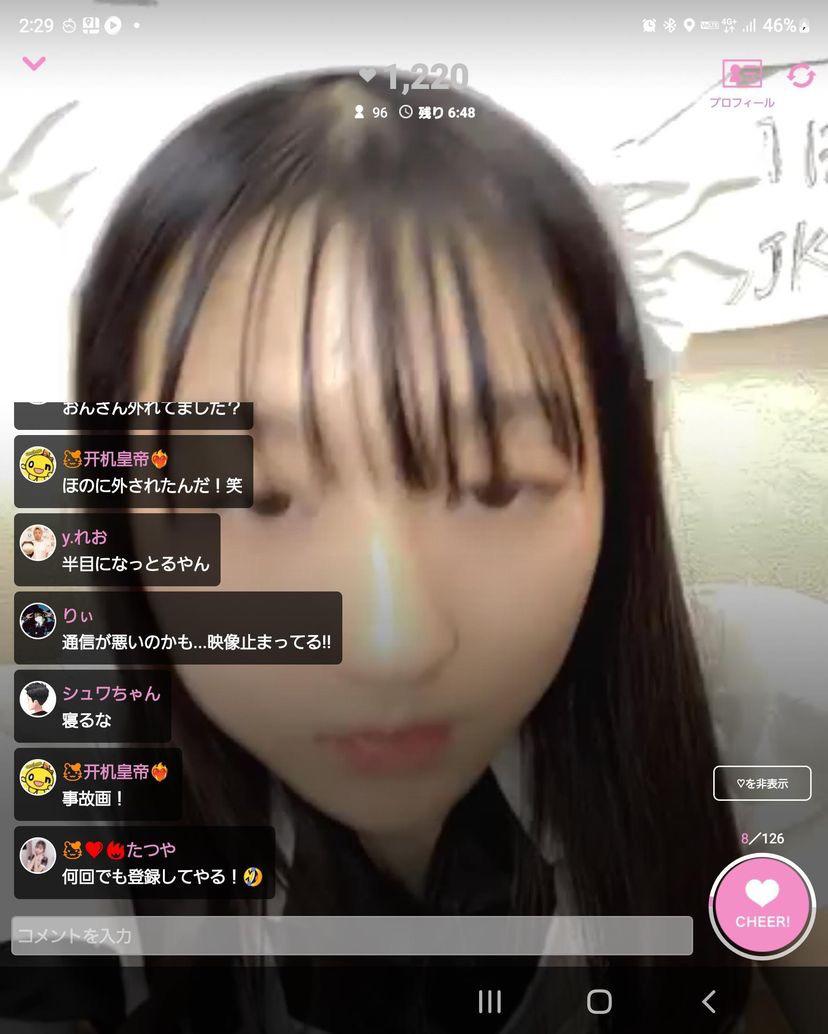
Task: Go to the home screen
Action: click(599, 1001)
